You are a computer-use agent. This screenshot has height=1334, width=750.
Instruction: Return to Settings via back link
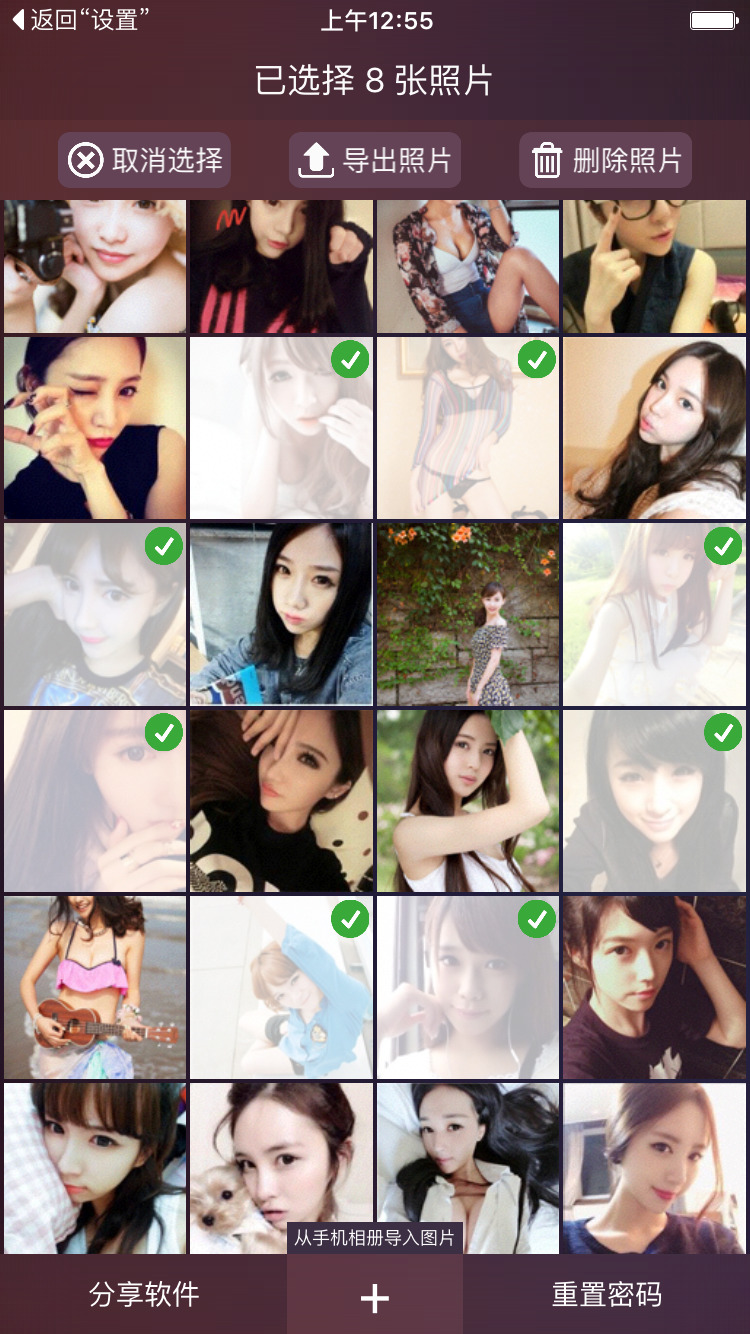[82, 20]
